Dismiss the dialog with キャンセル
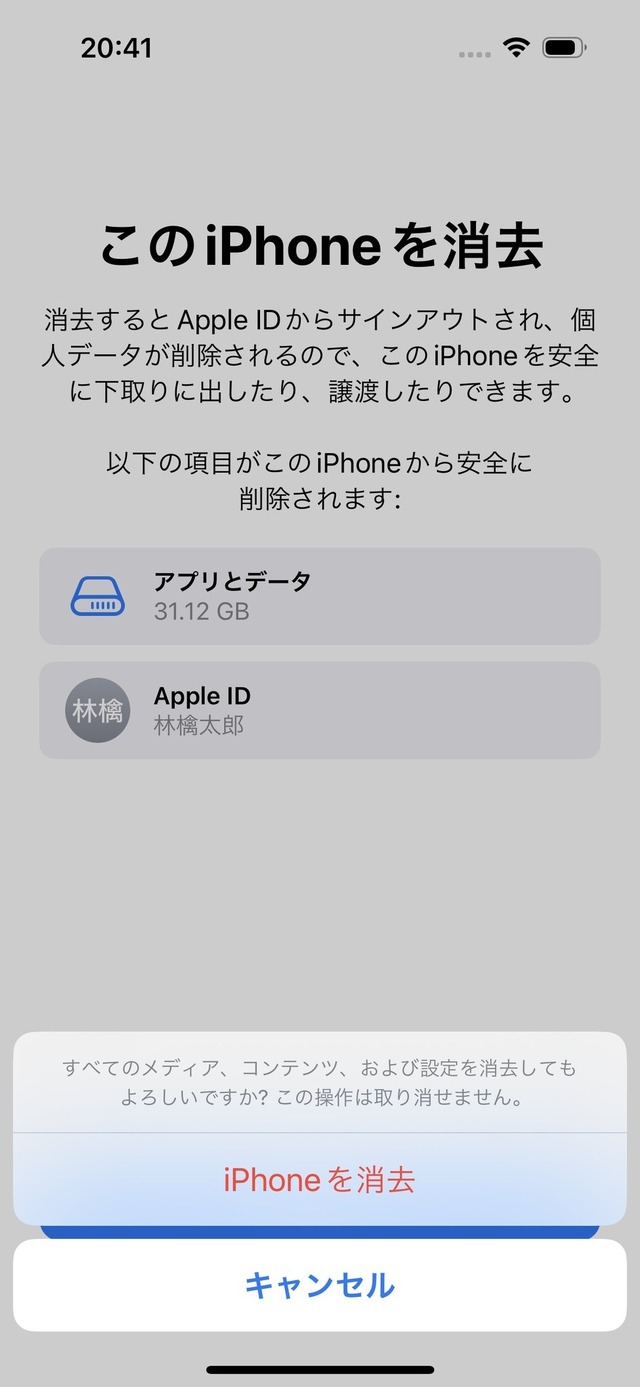The image size is (640, 1387). [319, 1285]
